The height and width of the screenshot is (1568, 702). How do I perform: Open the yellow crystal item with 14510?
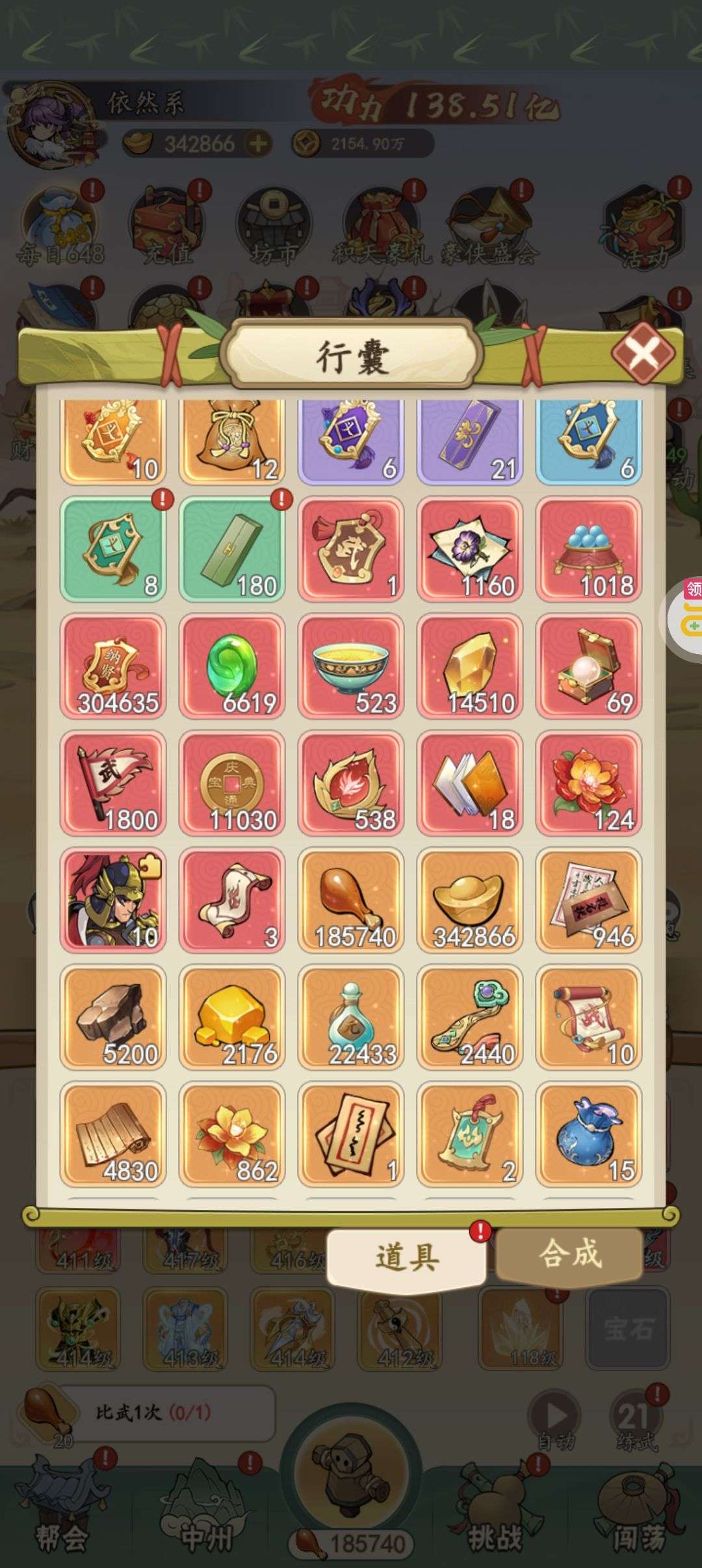point(470,666)
